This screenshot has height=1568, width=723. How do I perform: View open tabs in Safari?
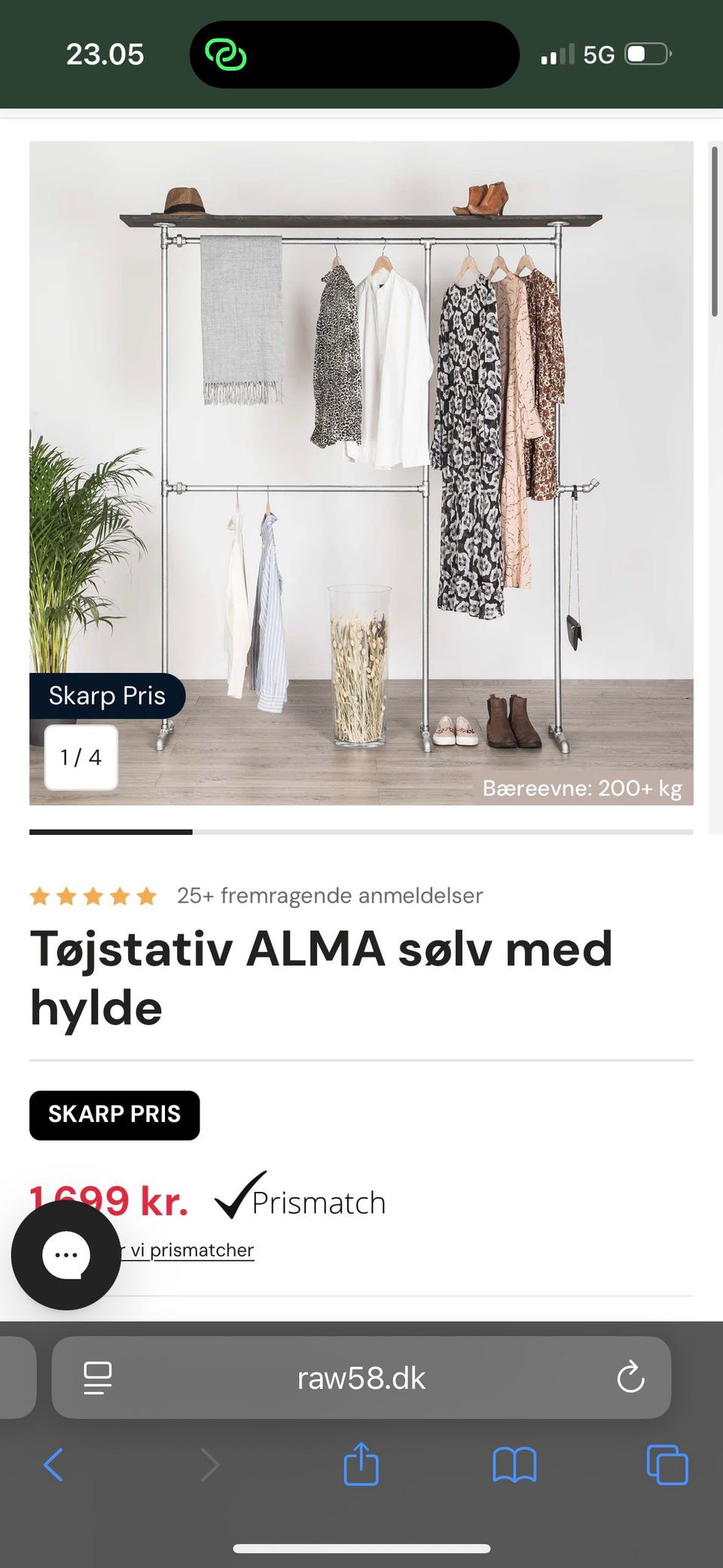tap(667, 1465)
